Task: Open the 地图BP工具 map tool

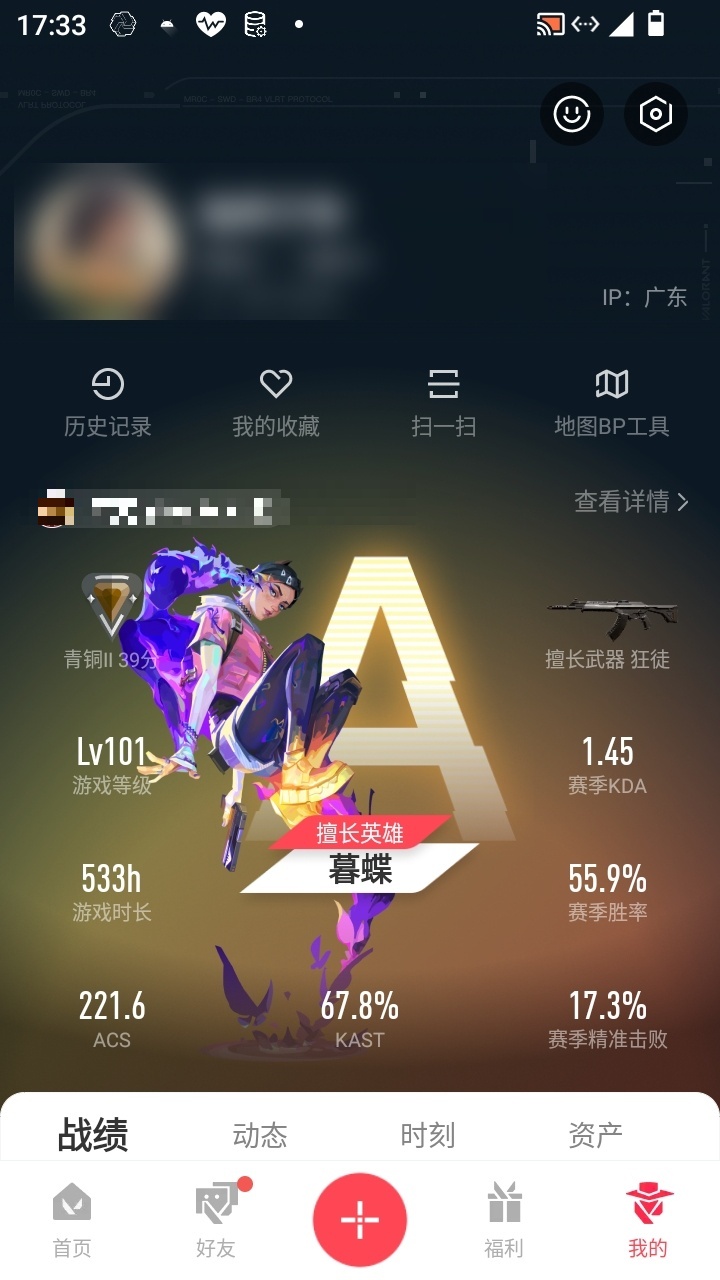Action: (612, 403)
